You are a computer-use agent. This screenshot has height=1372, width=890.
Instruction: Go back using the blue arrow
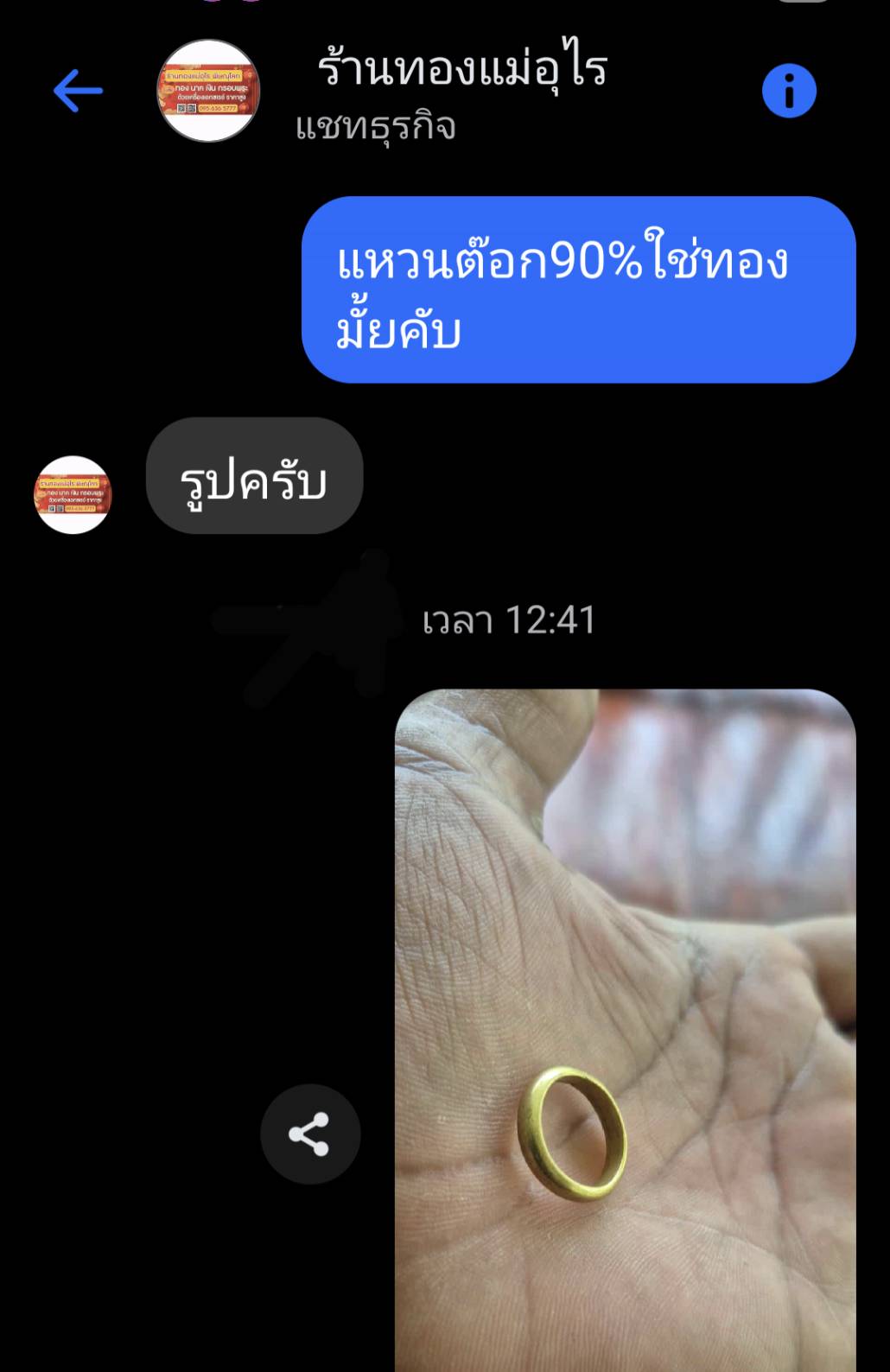(x=78, y=91)
